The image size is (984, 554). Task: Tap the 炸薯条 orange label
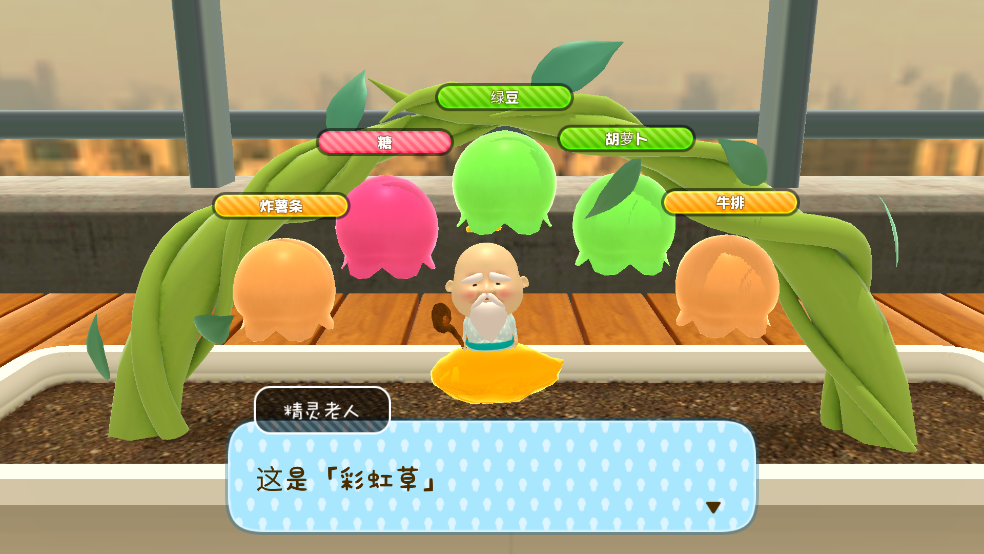pyautogui.click(x=281, y=206)
